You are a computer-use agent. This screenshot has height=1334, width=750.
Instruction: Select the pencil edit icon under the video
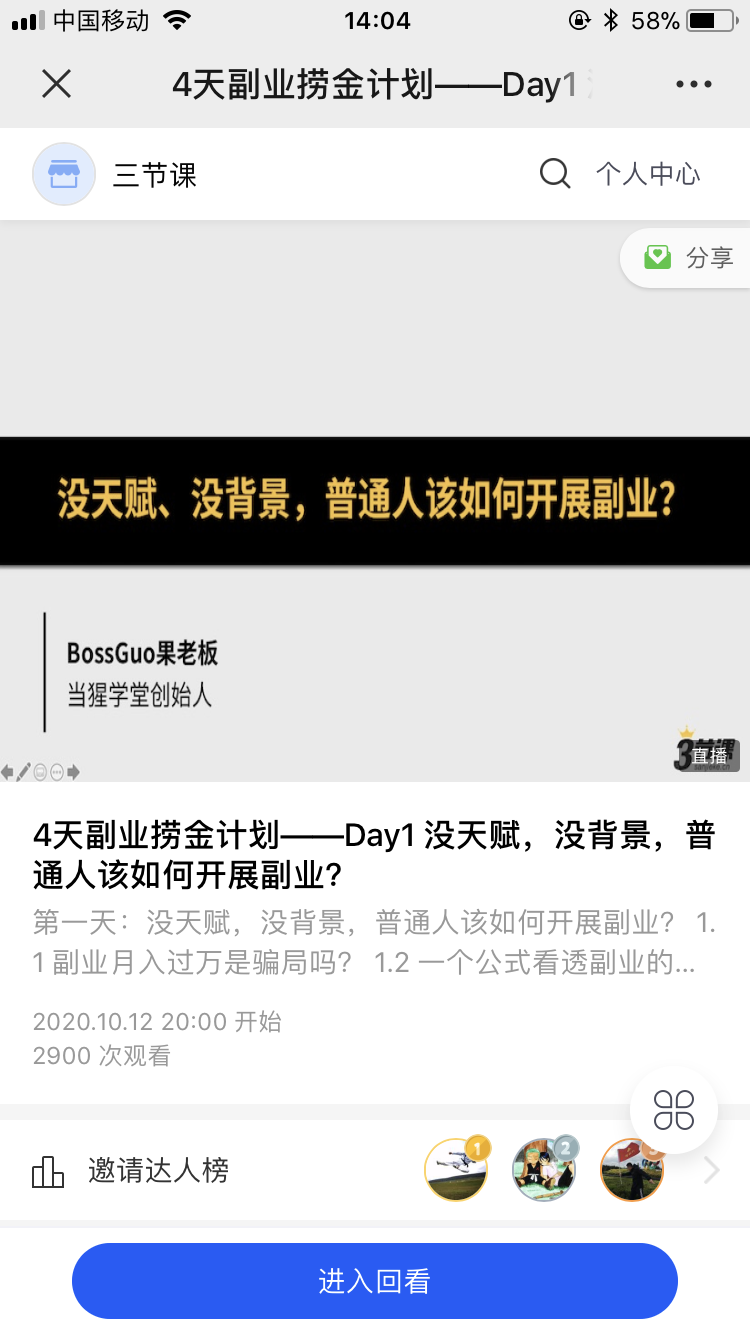(23, 771)
